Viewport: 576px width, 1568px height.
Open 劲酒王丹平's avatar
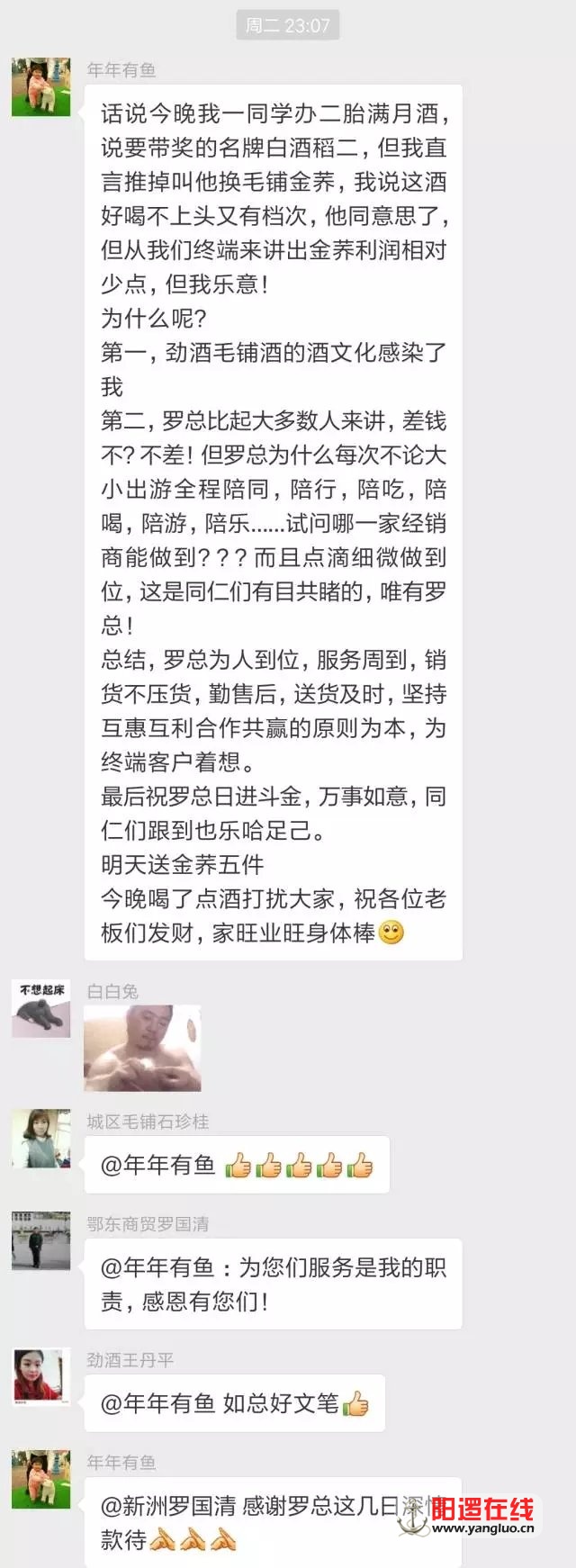(40, 1376)
